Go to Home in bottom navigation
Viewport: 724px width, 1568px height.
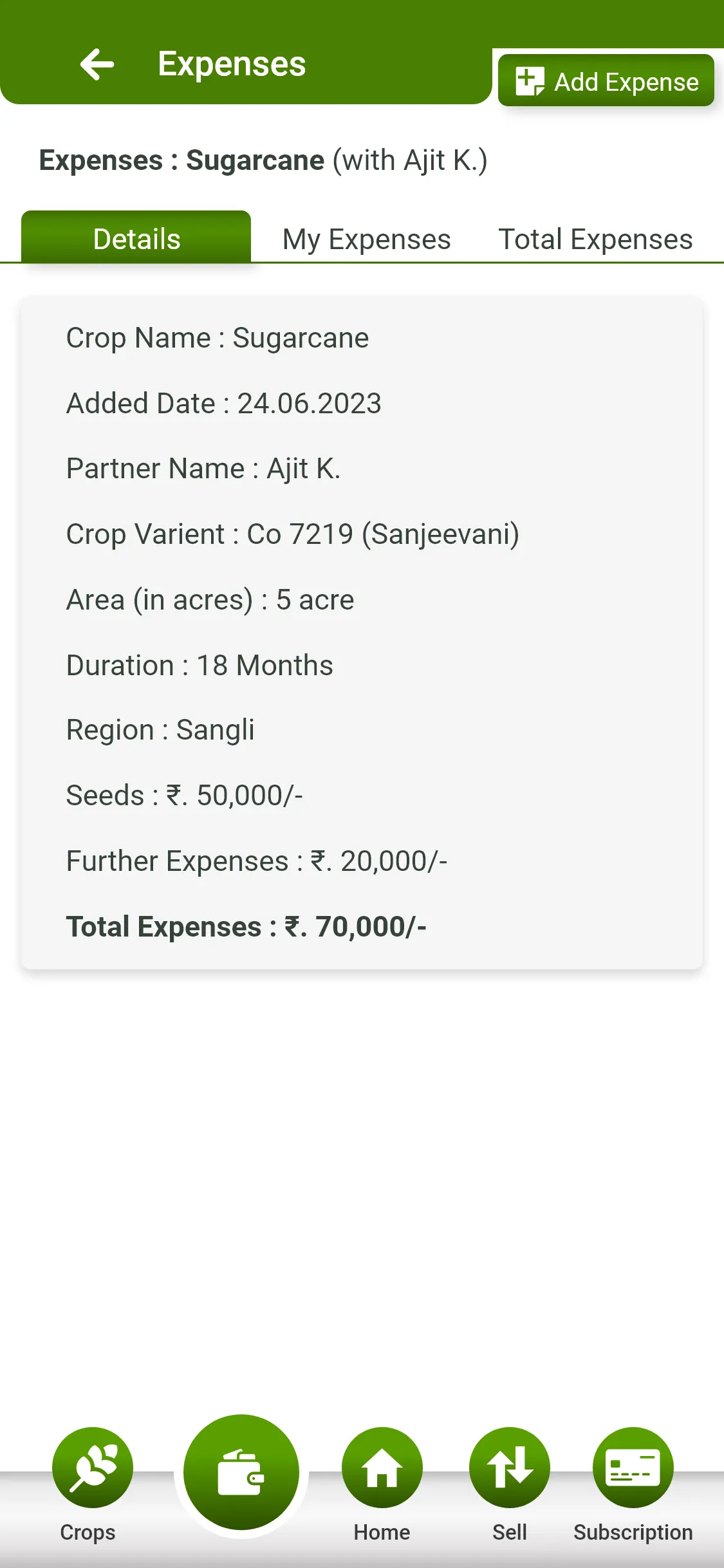(x=382, y=1468)
